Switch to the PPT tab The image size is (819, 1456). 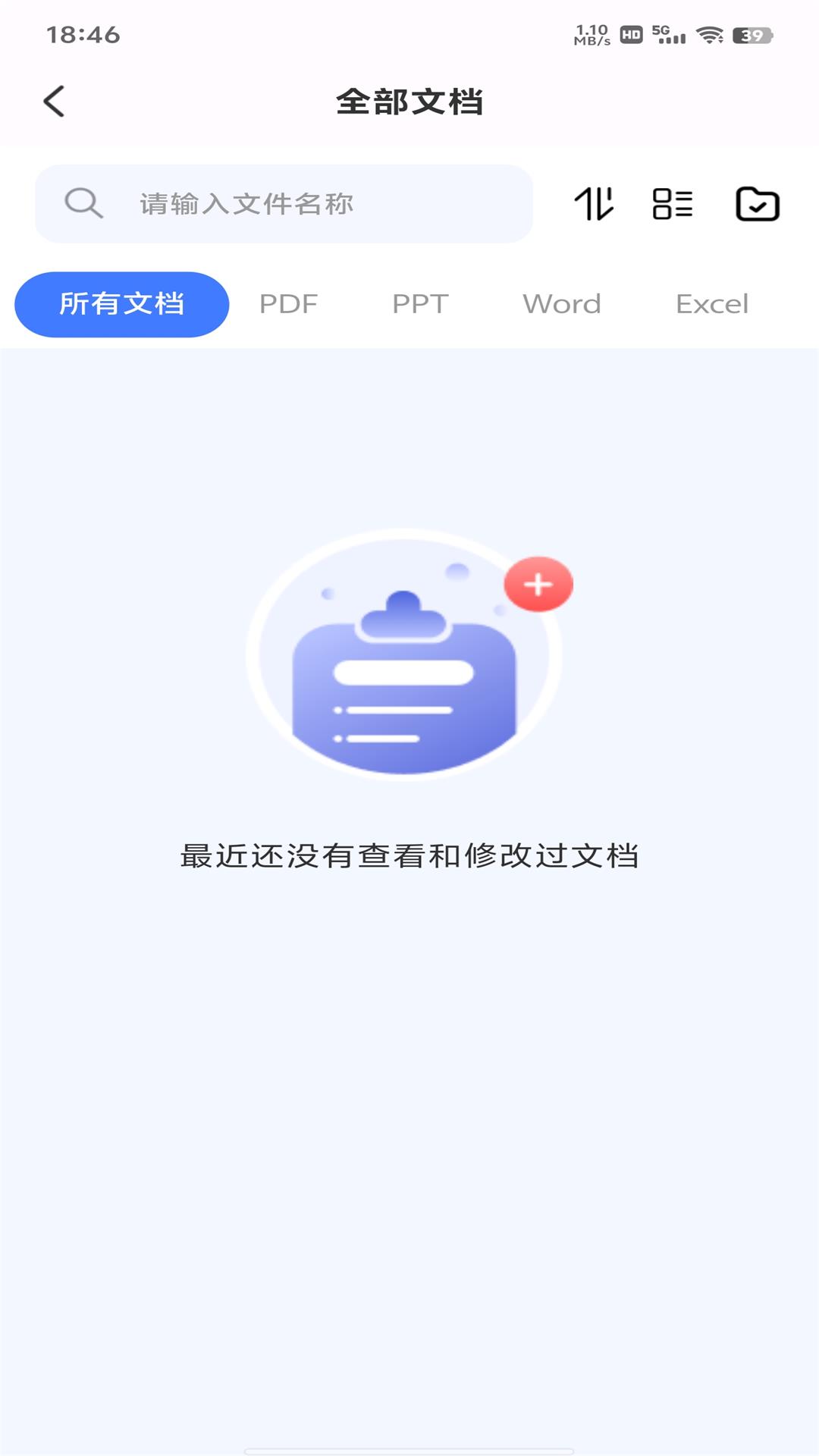click(x=419, y=303)
